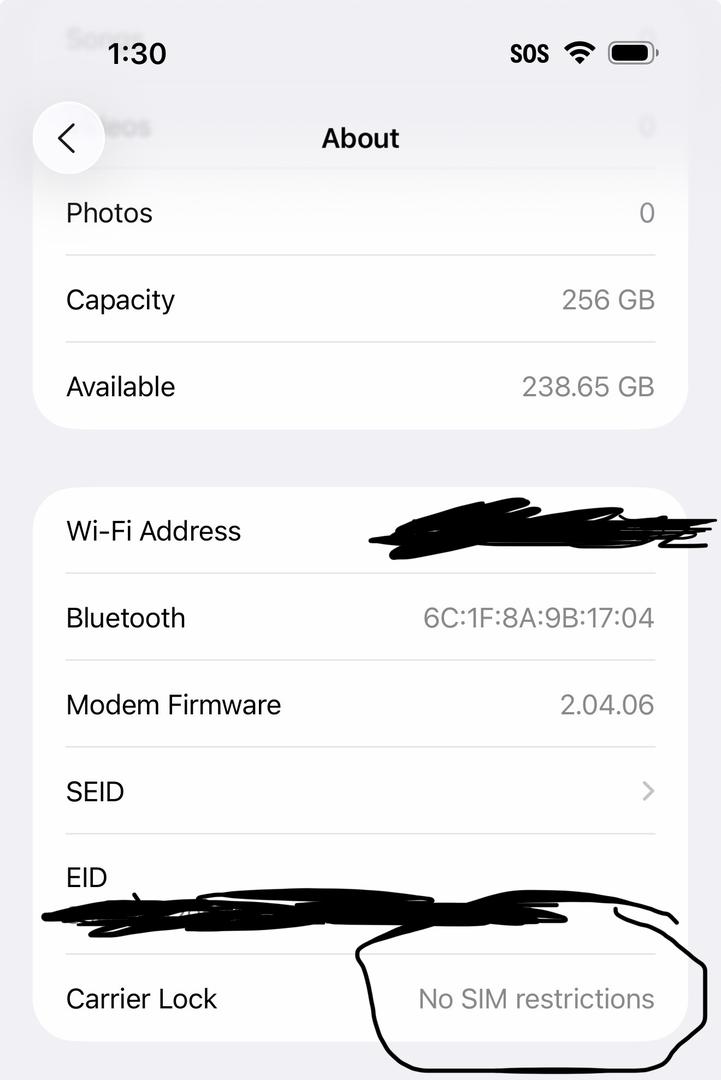Open the SEID row

[x=360, y=791]
